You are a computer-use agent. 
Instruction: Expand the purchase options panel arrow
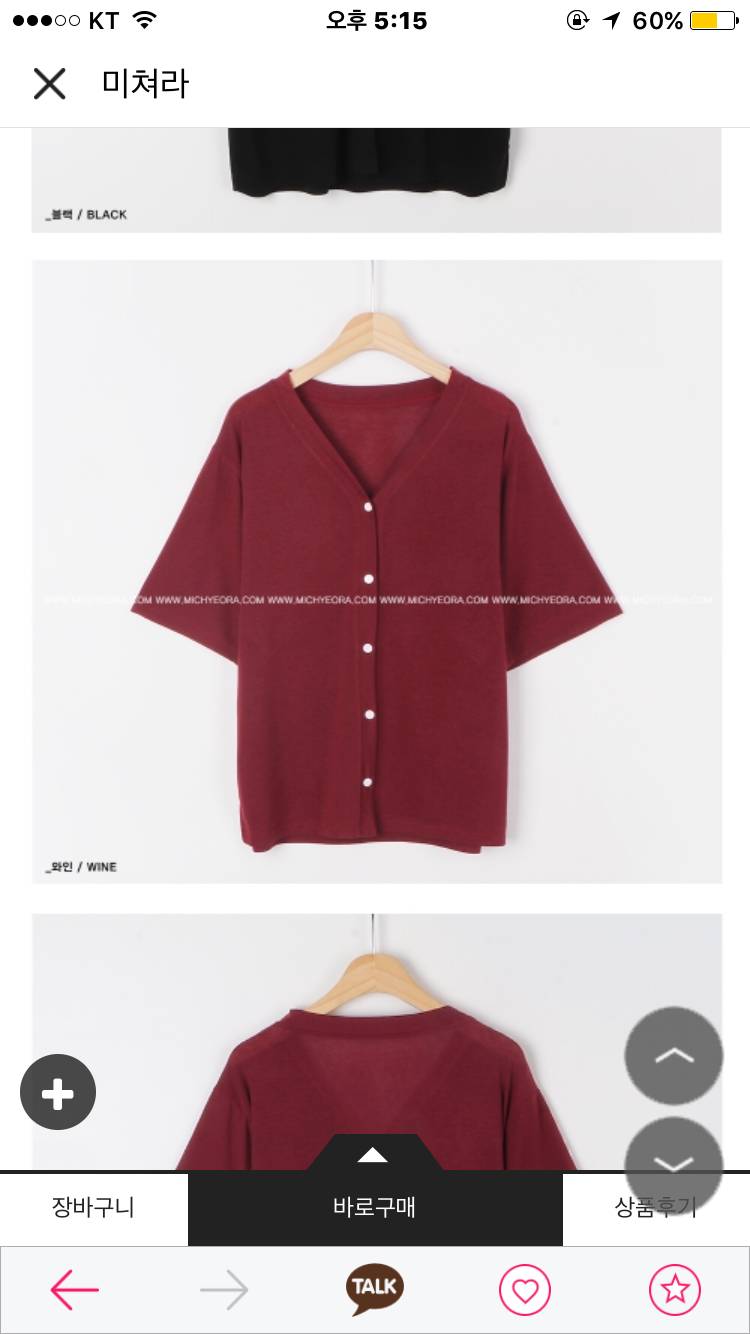pos(373,1155)
